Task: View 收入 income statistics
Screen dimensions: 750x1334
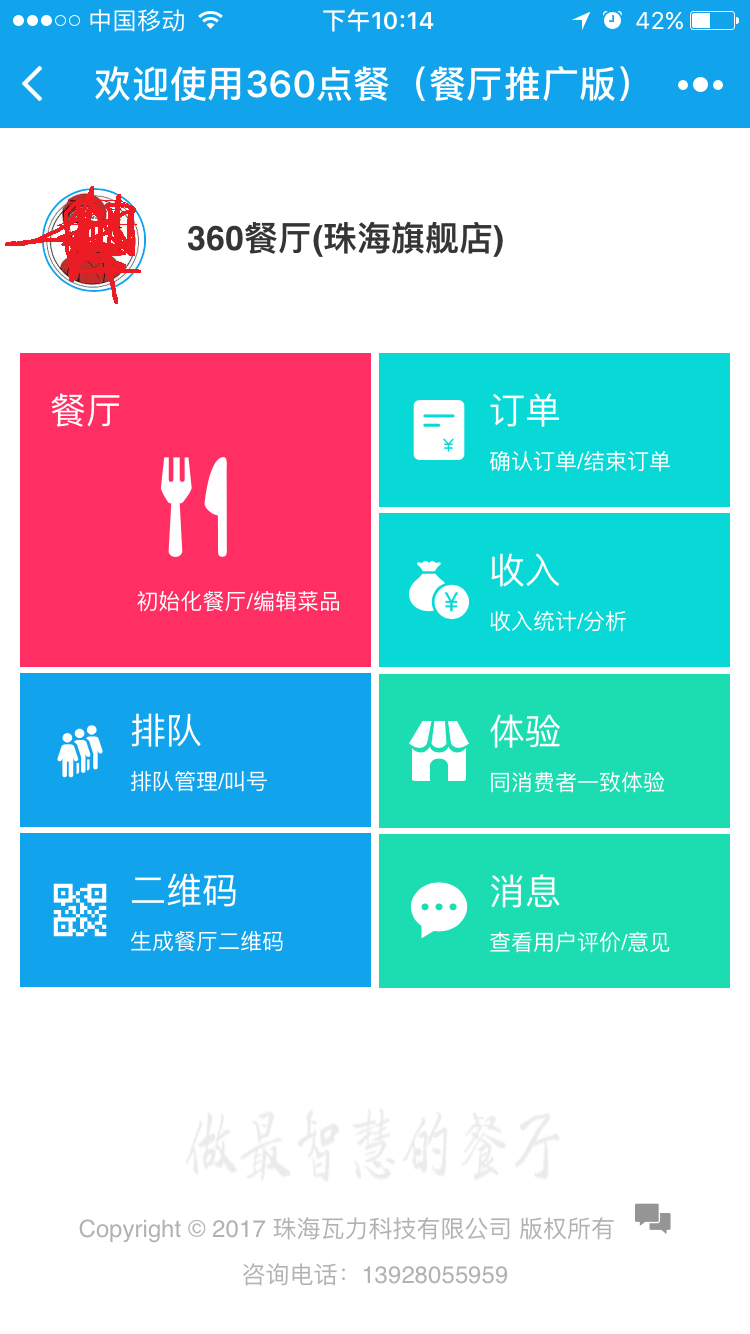Action: point(554,590)
